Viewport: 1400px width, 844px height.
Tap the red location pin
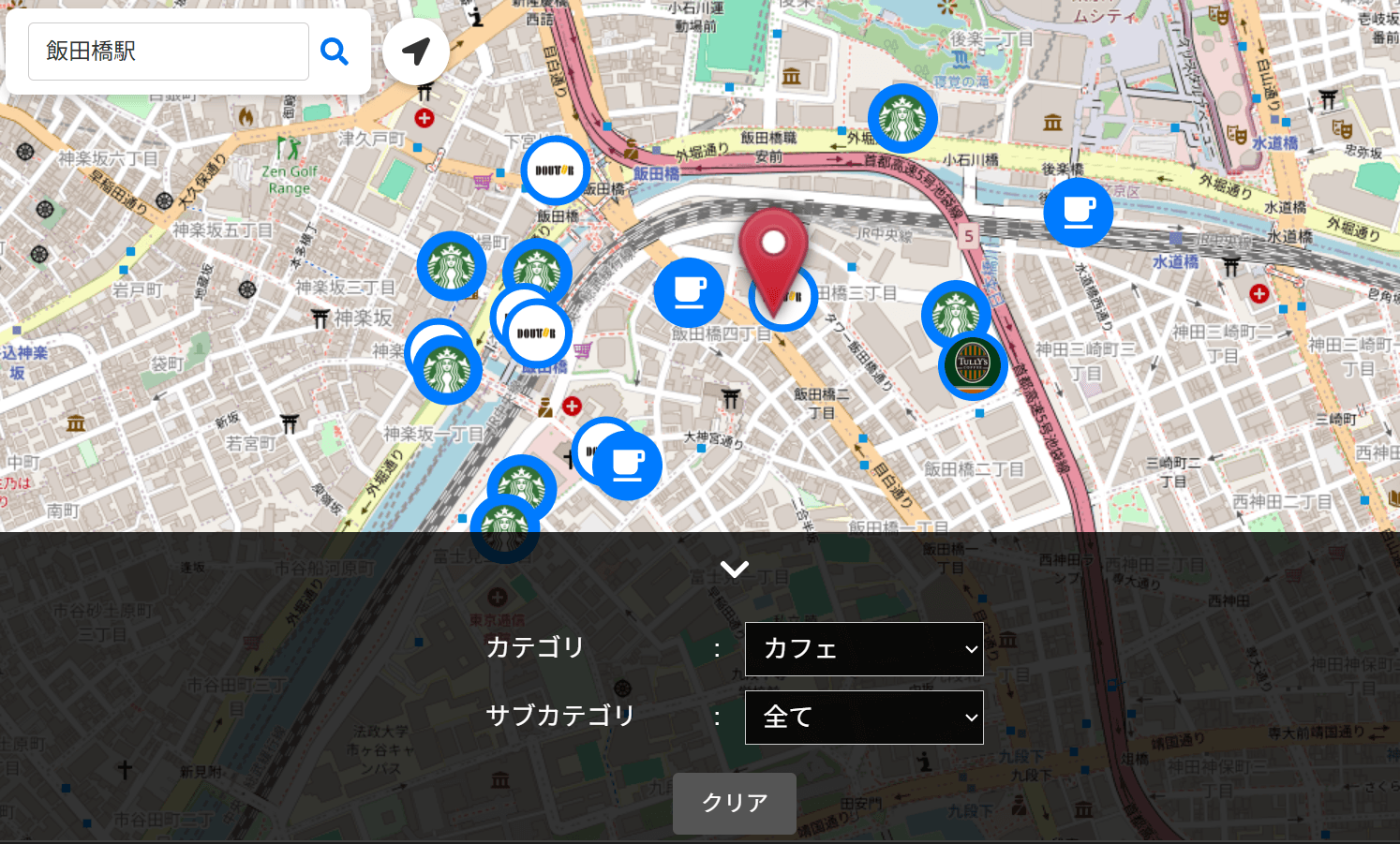[x=773, y=255]
